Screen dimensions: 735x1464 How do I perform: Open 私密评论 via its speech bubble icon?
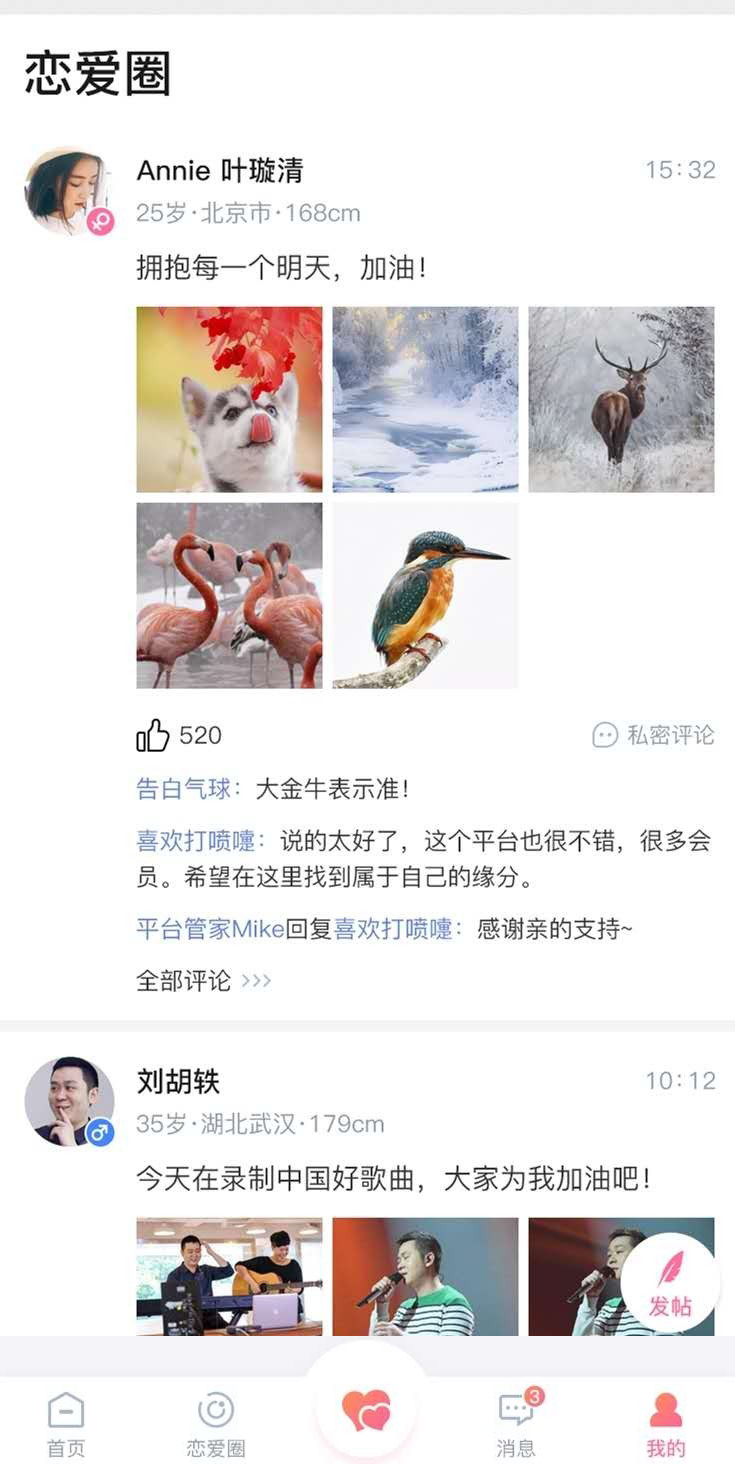(x=603, y=735)
